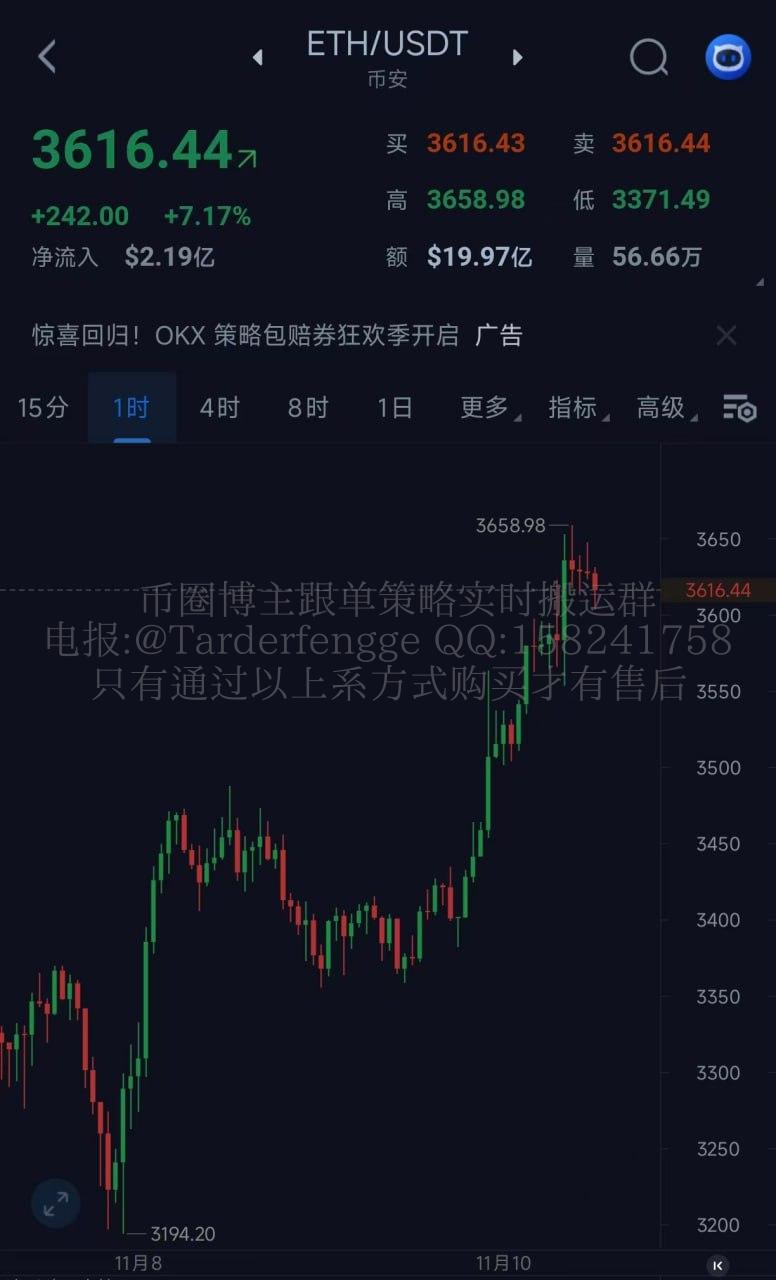Select the 4时 timeframe
This screenshot has height=1280, width=776.
click(219, 408)
